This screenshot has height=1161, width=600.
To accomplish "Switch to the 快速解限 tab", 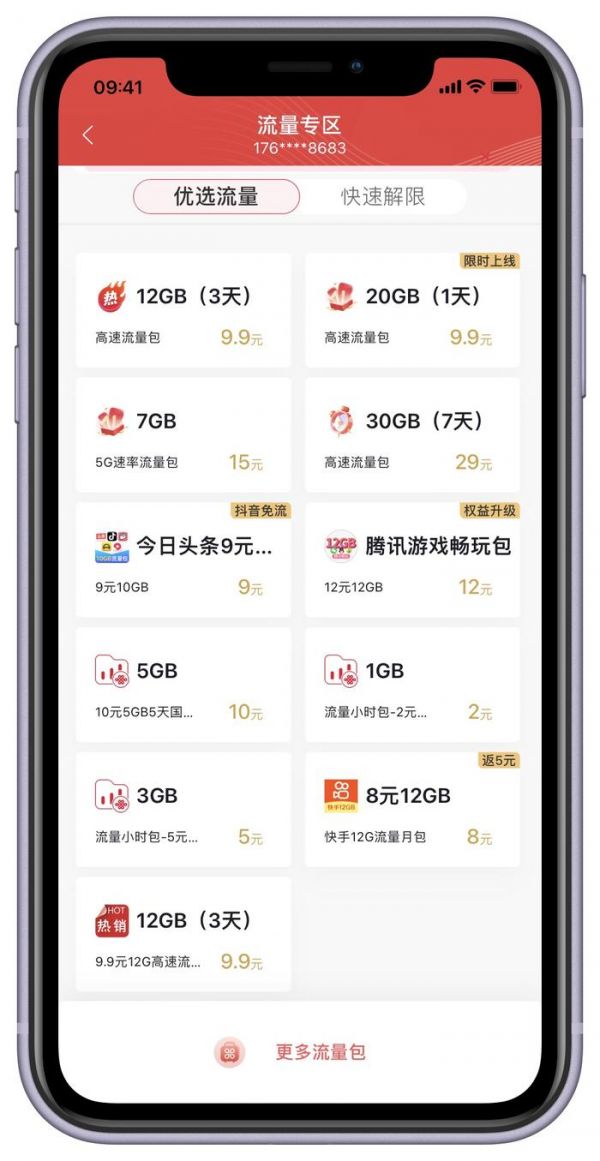I will pyautogui.click(x=383, y=197).
